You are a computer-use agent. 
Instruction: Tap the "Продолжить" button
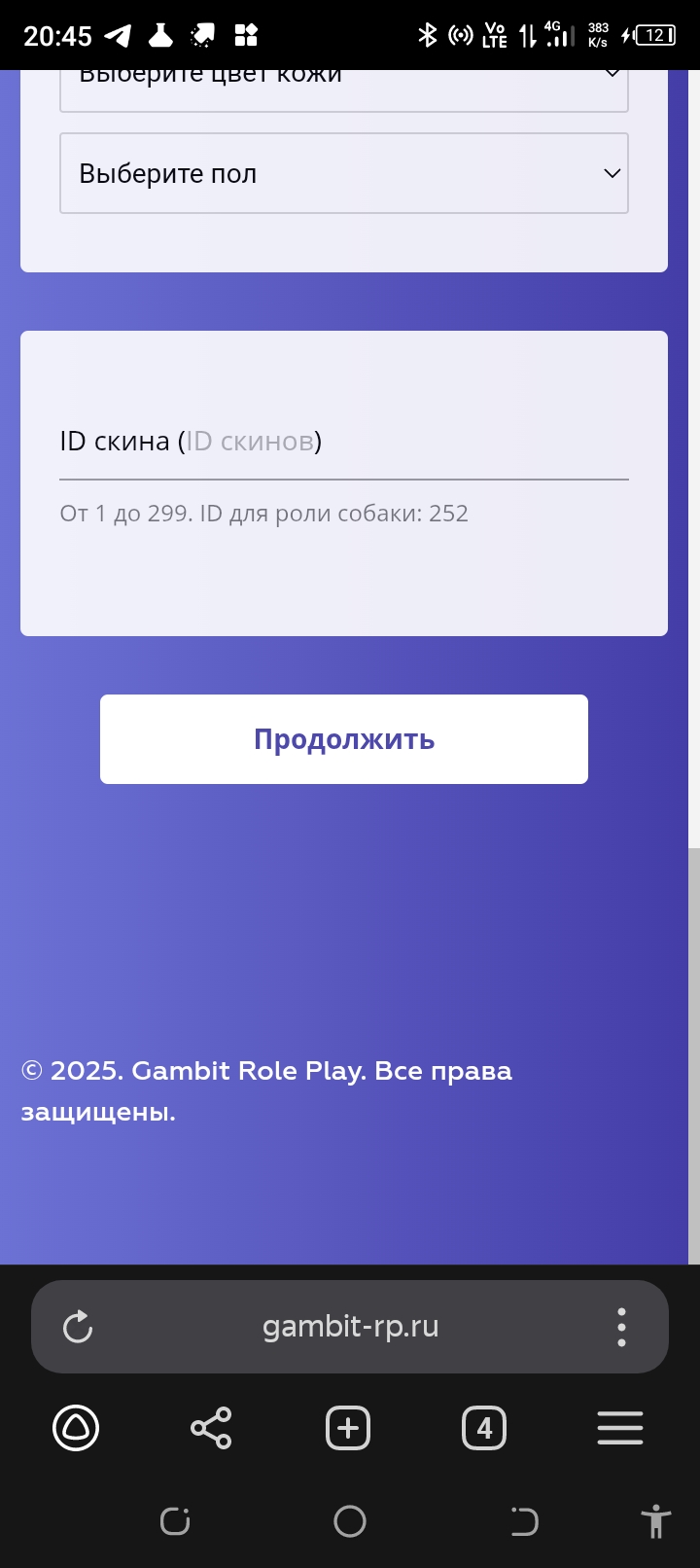(x=343, y=739)
